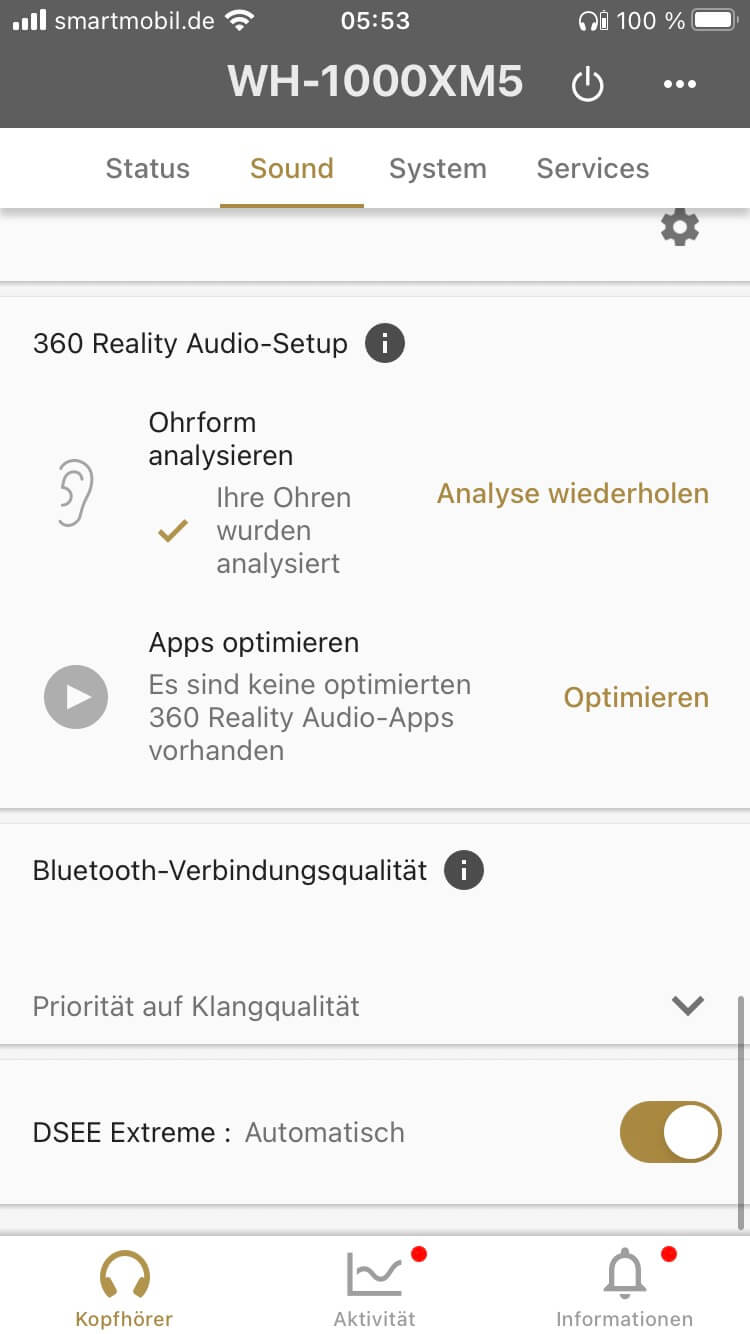Show info about Bluetooth-Verbindungsqualität
Viewport: 750px width, 1334px height.
point(464,870)
